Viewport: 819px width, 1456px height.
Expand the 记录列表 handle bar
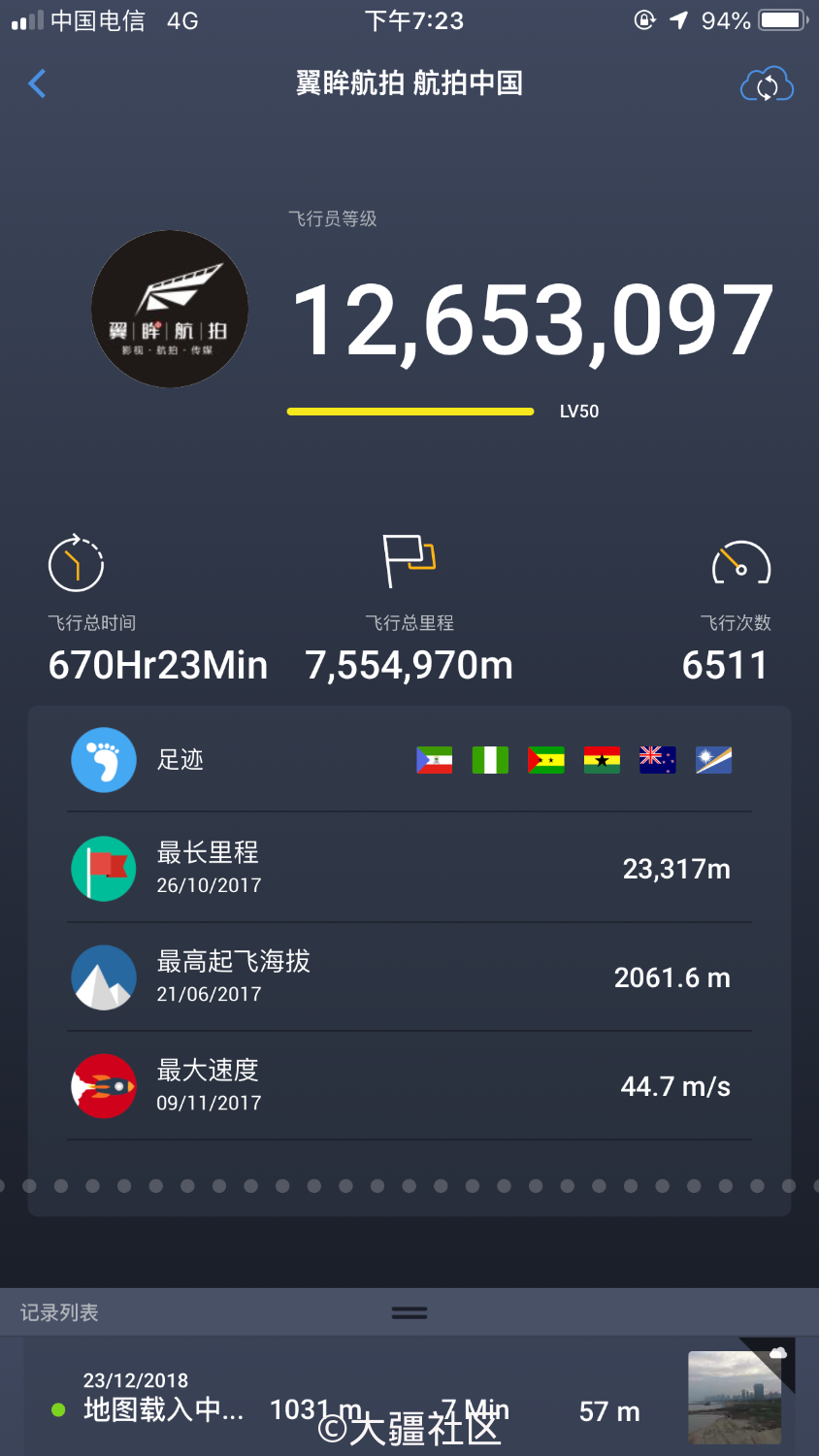pos(409,1312)
